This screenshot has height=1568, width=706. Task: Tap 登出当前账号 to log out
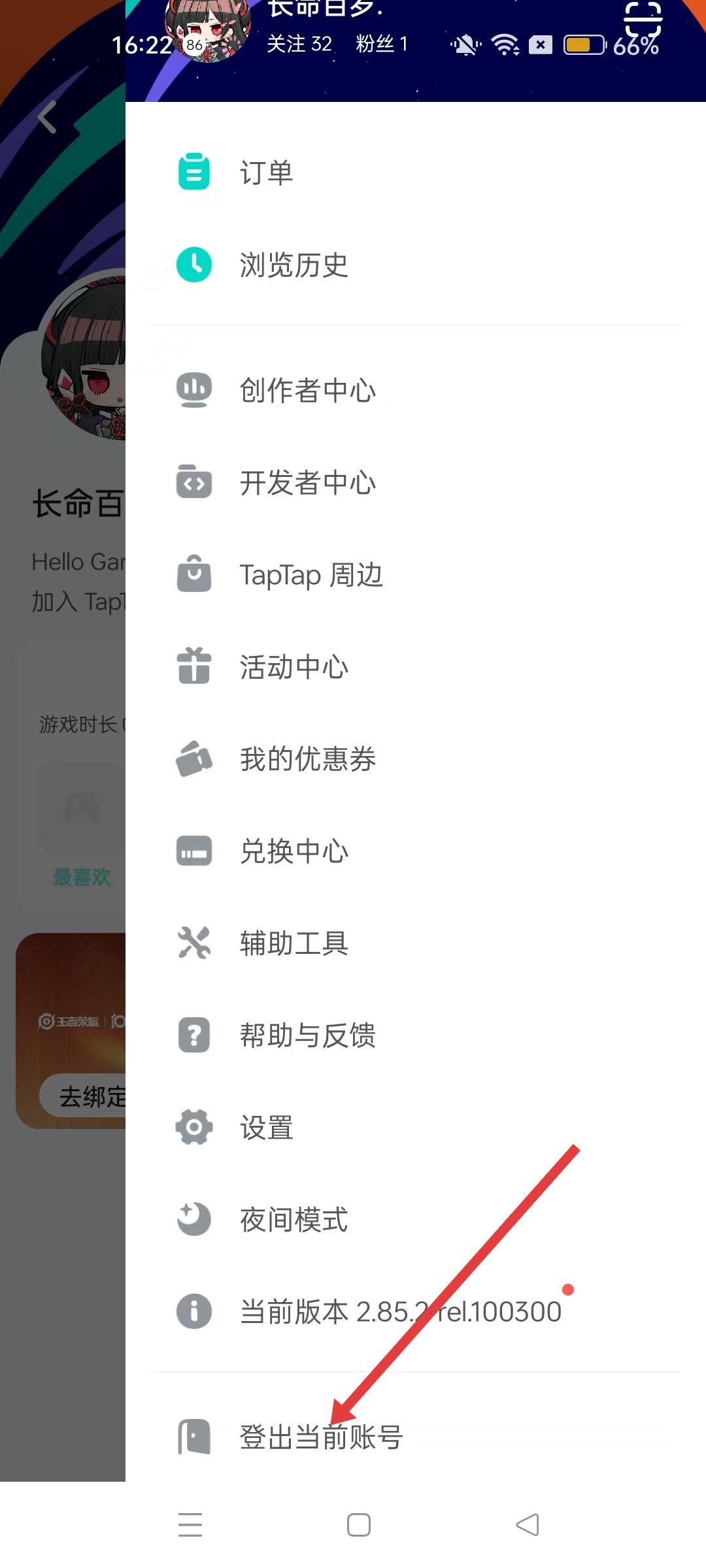coord(320,1437)
